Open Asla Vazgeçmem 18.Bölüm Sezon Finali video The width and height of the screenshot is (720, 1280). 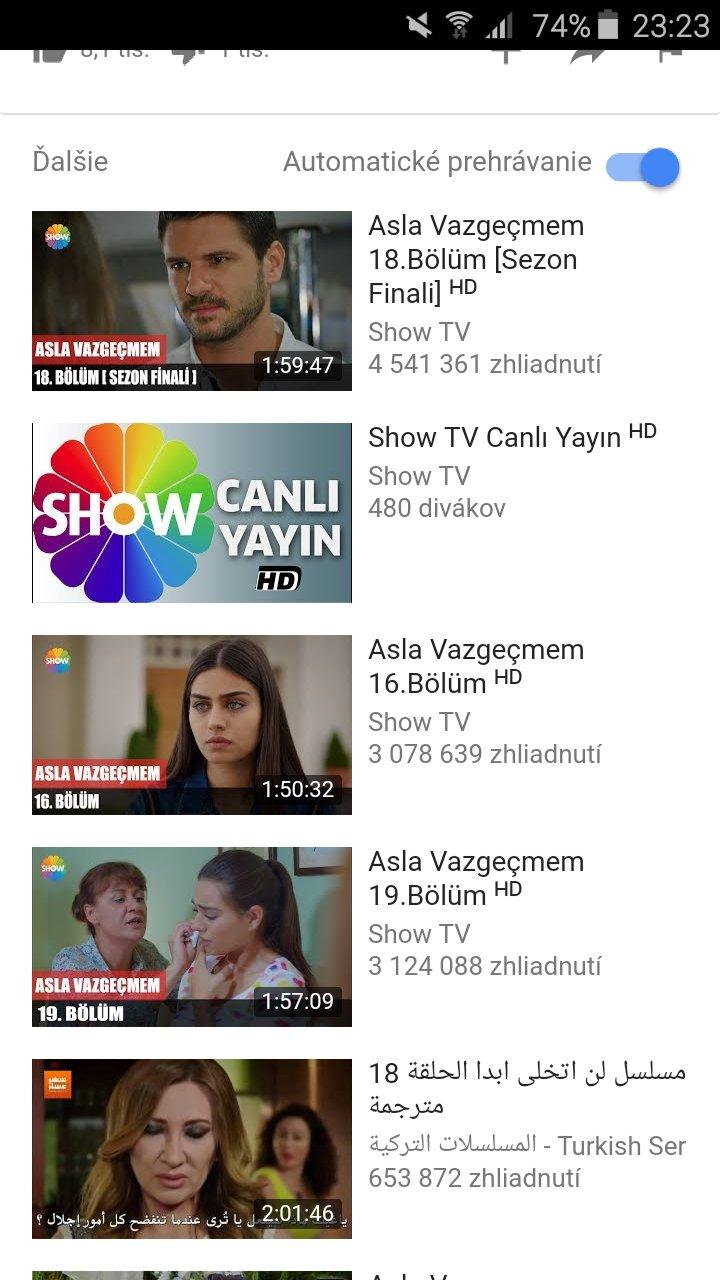click(192, 300)
